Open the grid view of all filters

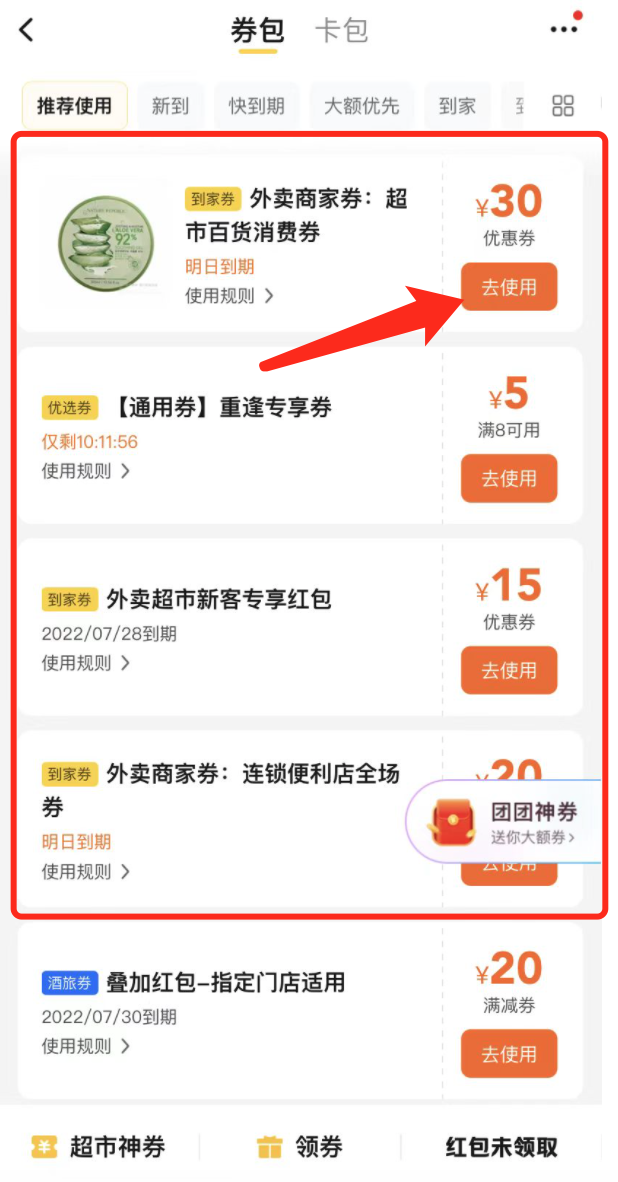point(563,106)
